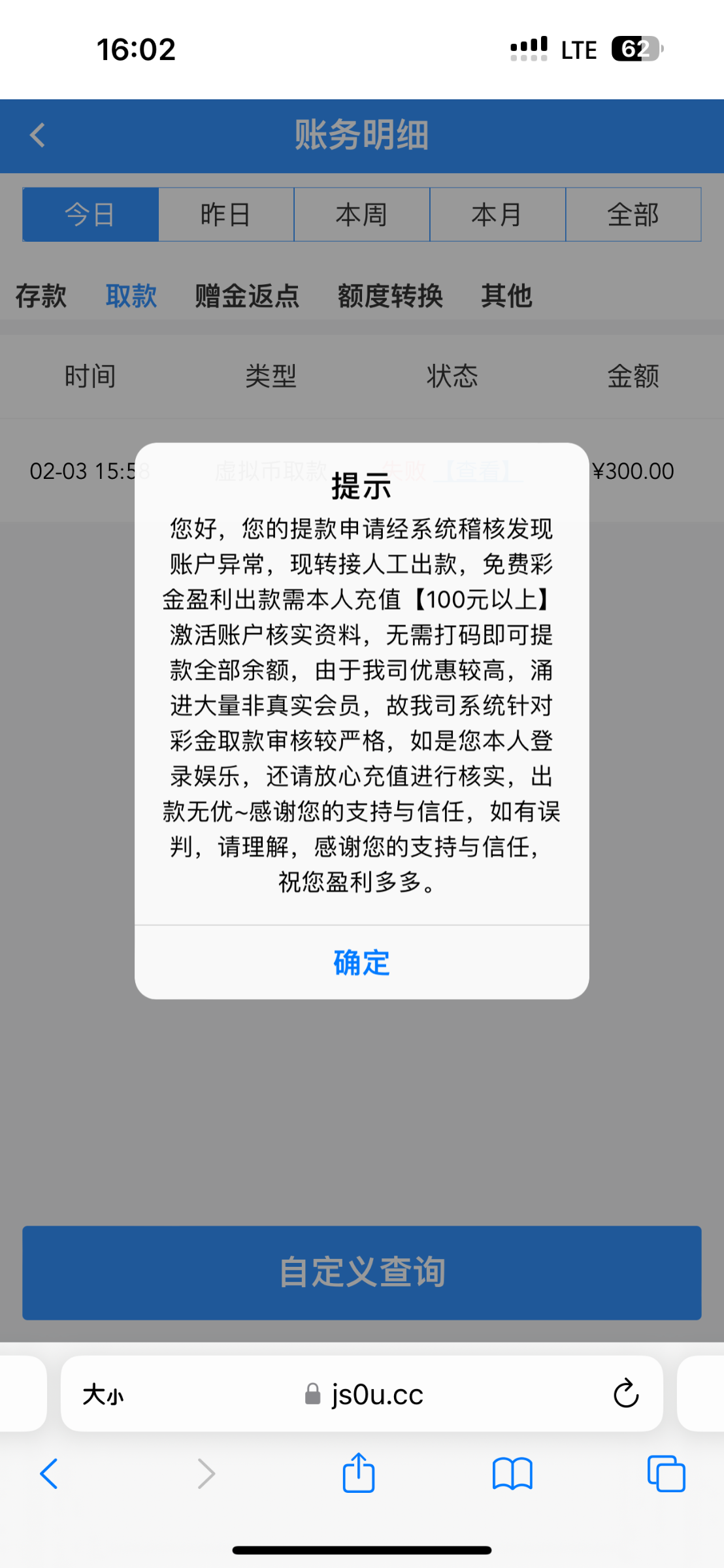This screenshot has height=1568, width=724.
Task: Open the 其他 records category
Action: 506,296
